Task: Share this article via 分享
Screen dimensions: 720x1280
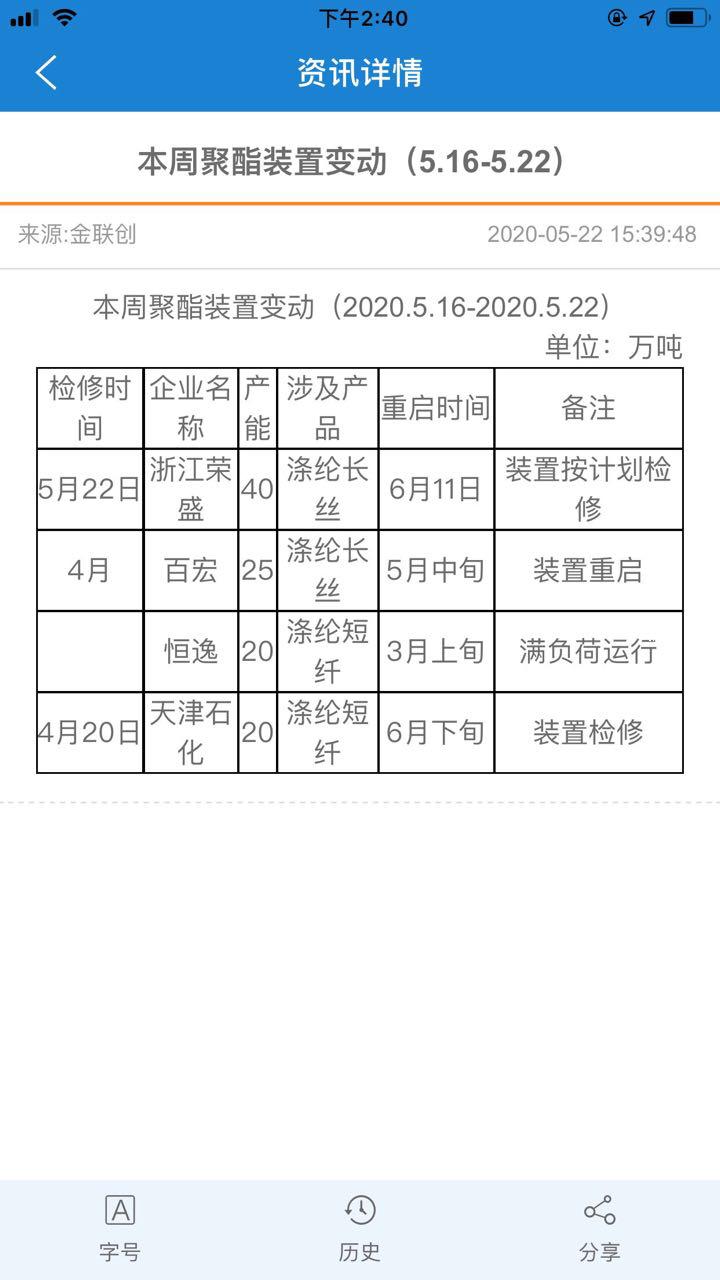Action: 599,1227
